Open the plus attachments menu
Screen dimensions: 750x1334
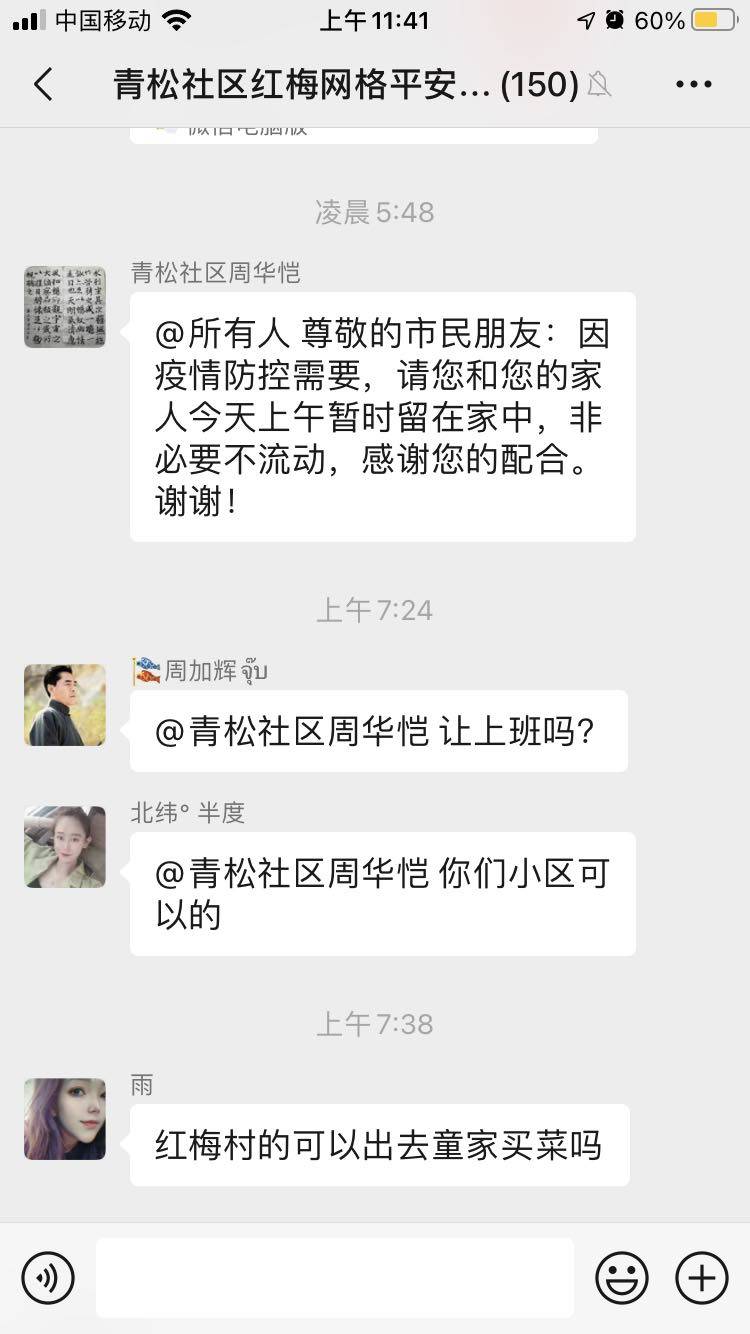[x=702, y=1278]
